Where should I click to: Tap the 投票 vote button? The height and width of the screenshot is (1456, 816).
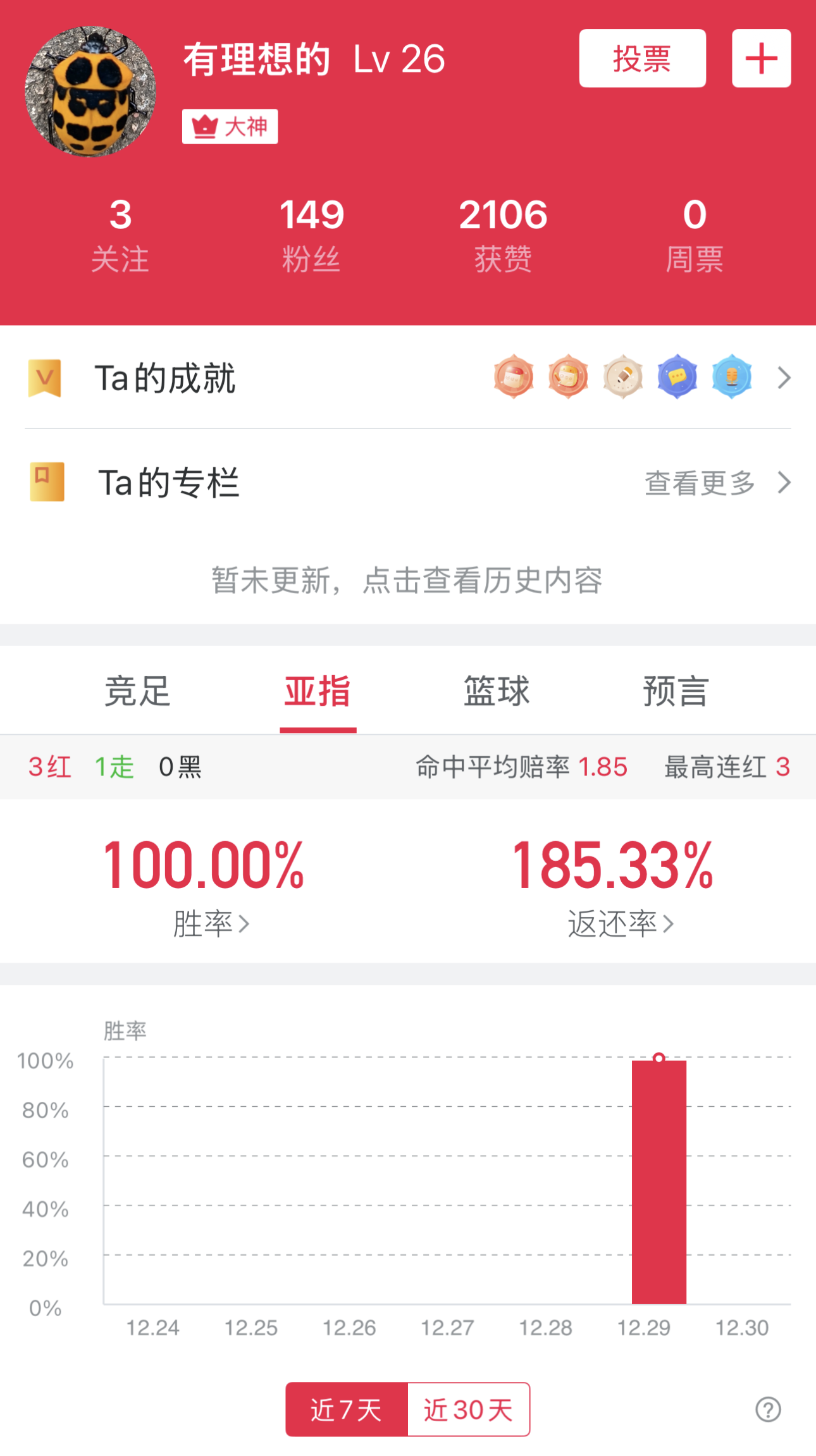point(642,59)
